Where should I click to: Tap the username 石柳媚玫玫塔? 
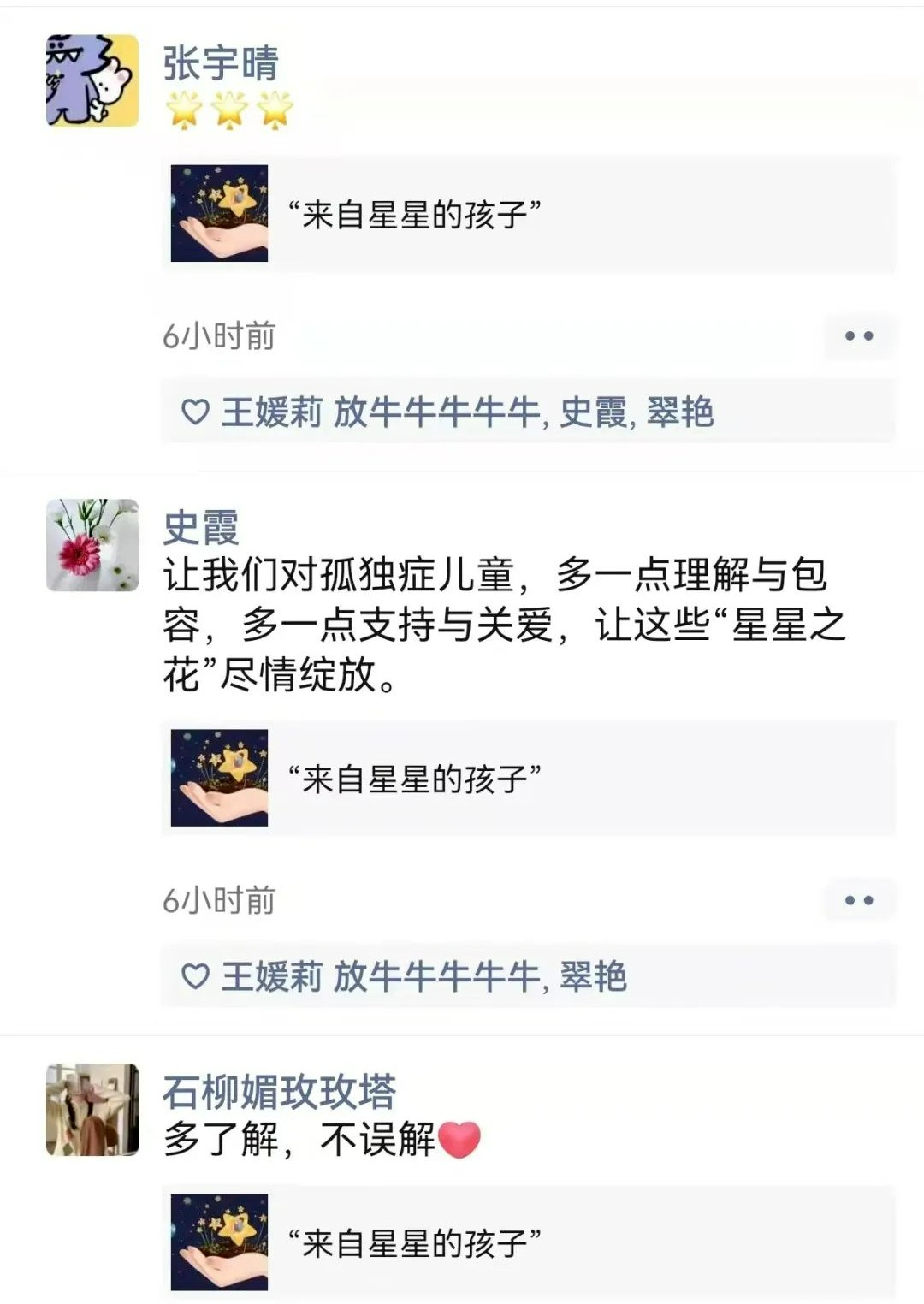tap(279, 1092)
